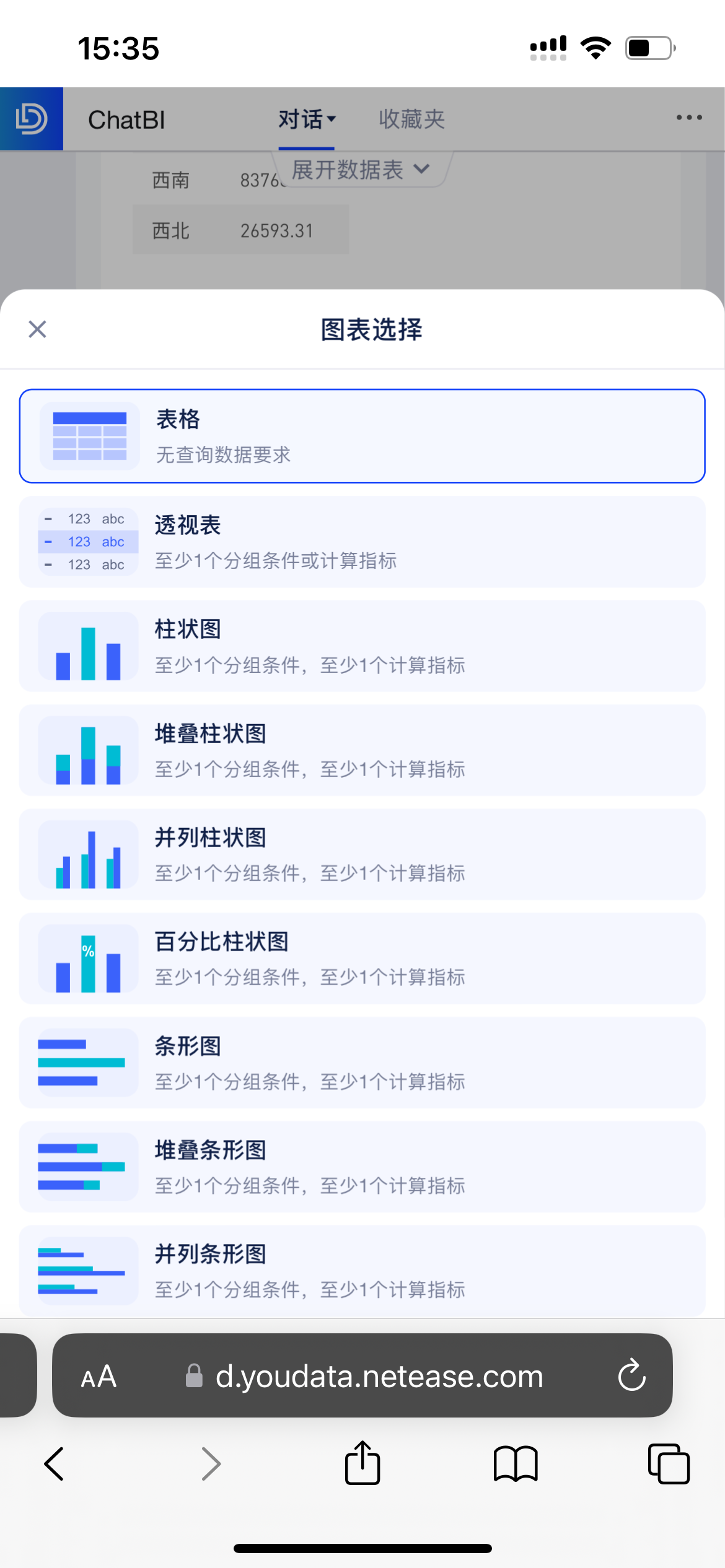725x1568 pixels.
Task: Show all open Safari tabs
Action: (668, 1464)
